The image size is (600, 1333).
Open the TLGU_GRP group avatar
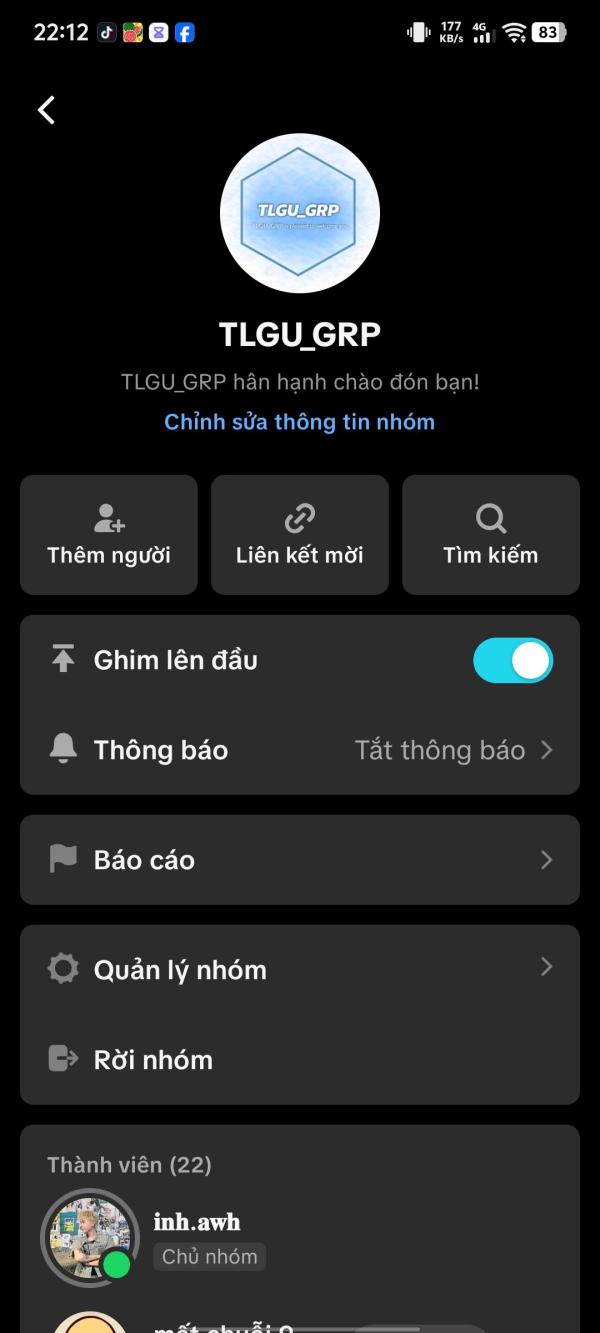(299, 212)
